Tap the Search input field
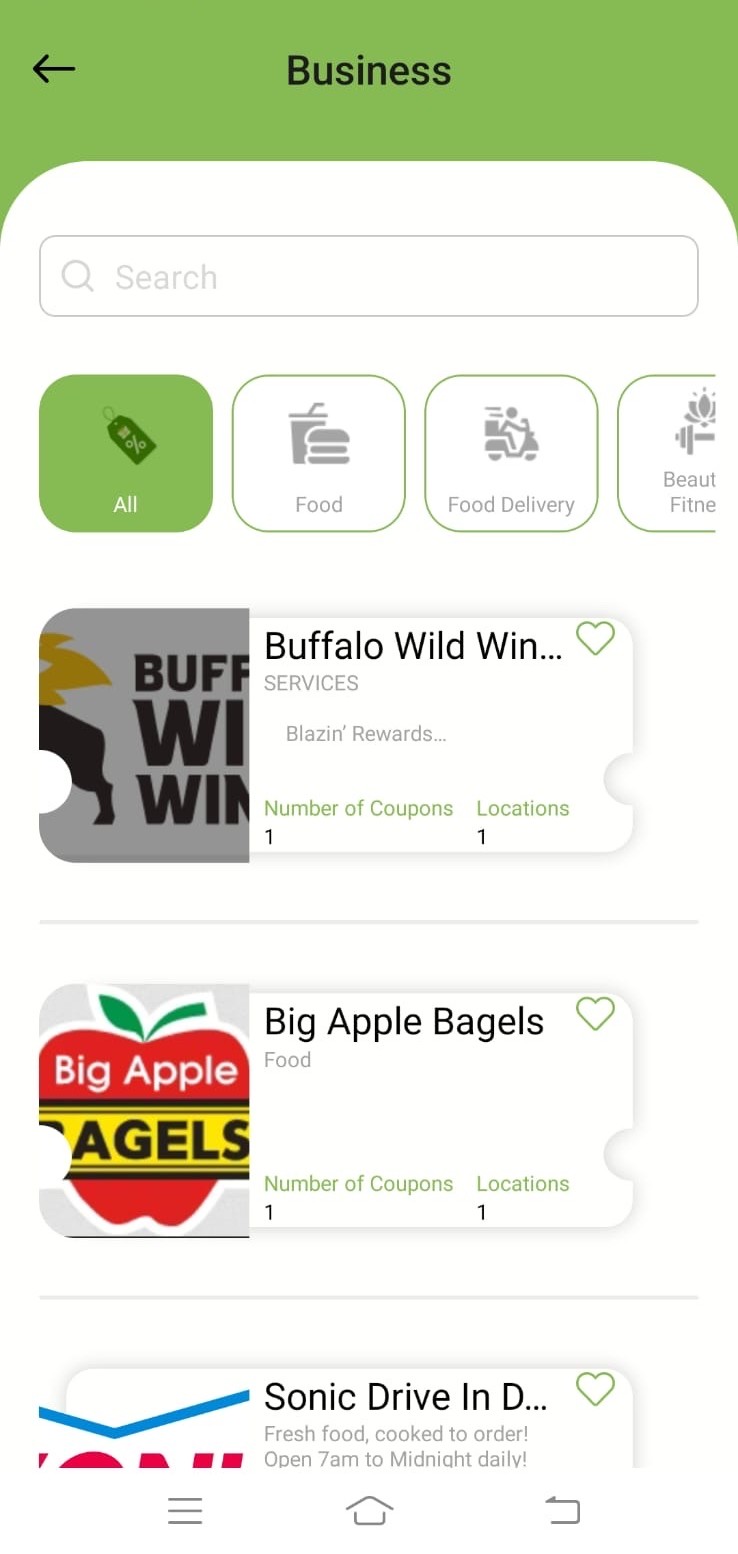The height and width of the screenshot is (1554, 738). click(x=368, y=276)
